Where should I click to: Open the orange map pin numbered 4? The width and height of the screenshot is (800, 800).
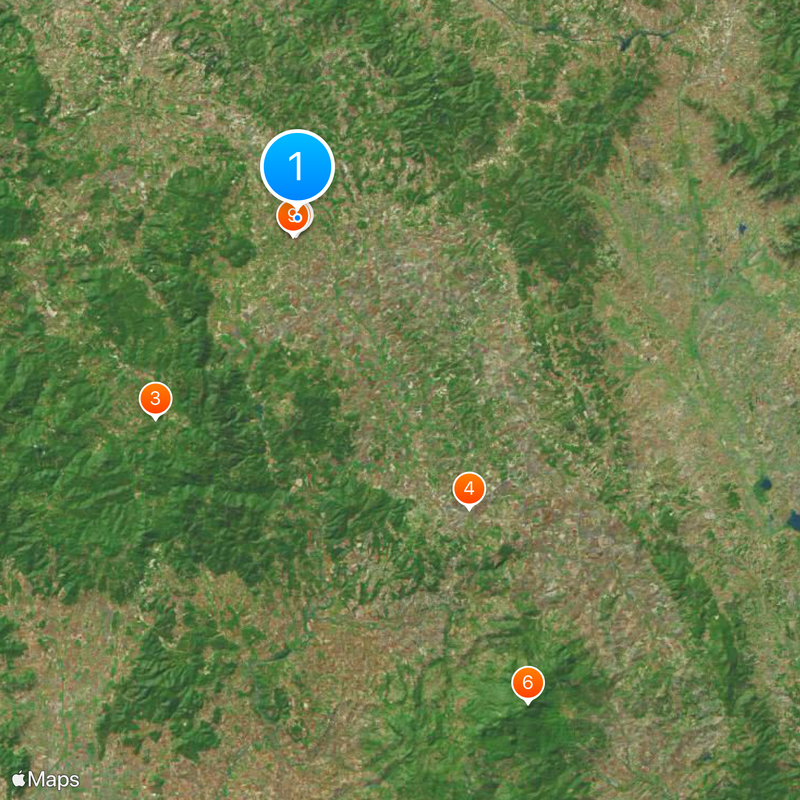469,489
